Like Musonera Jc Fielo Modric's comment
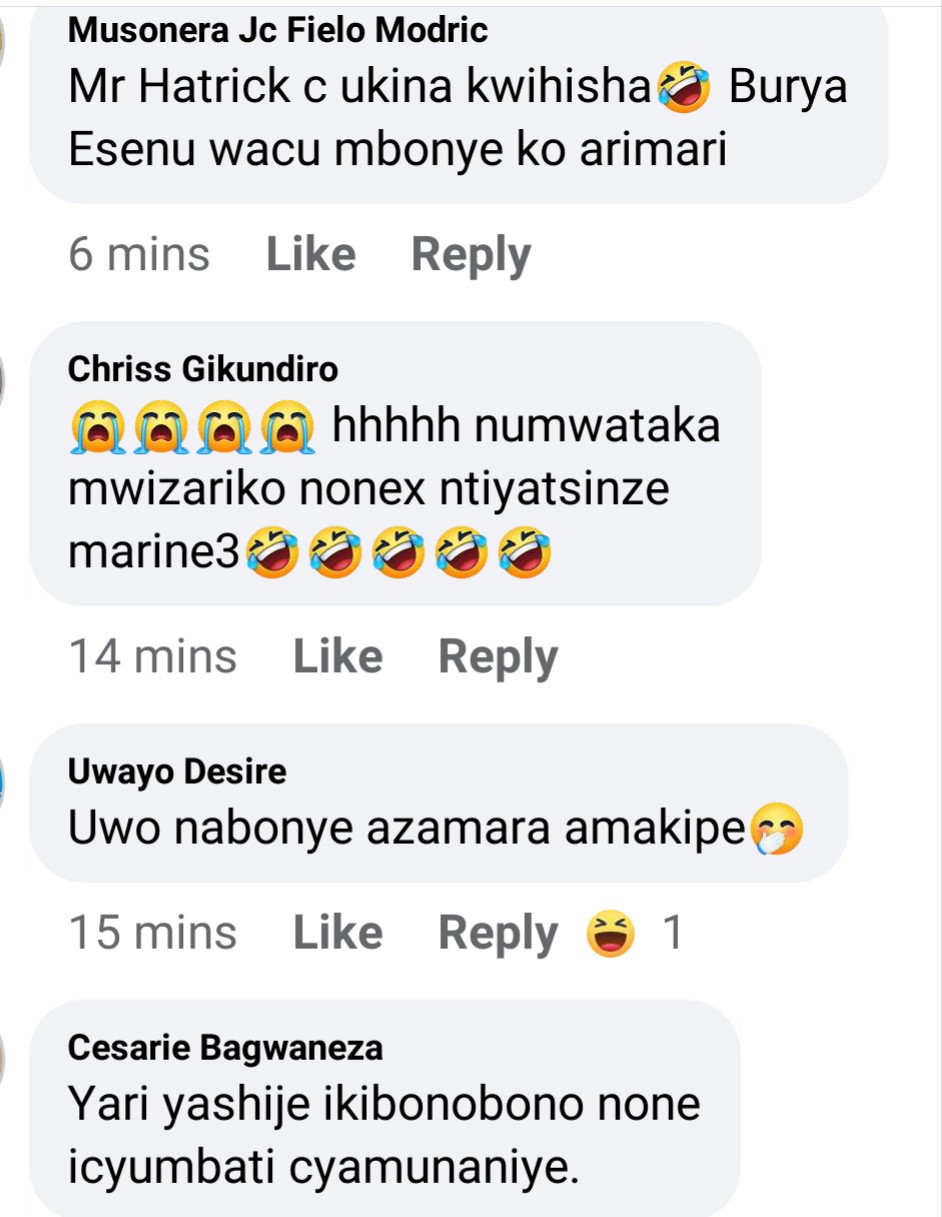The image size is (942, 1217). pyautogui.click(x=311, y=255)
